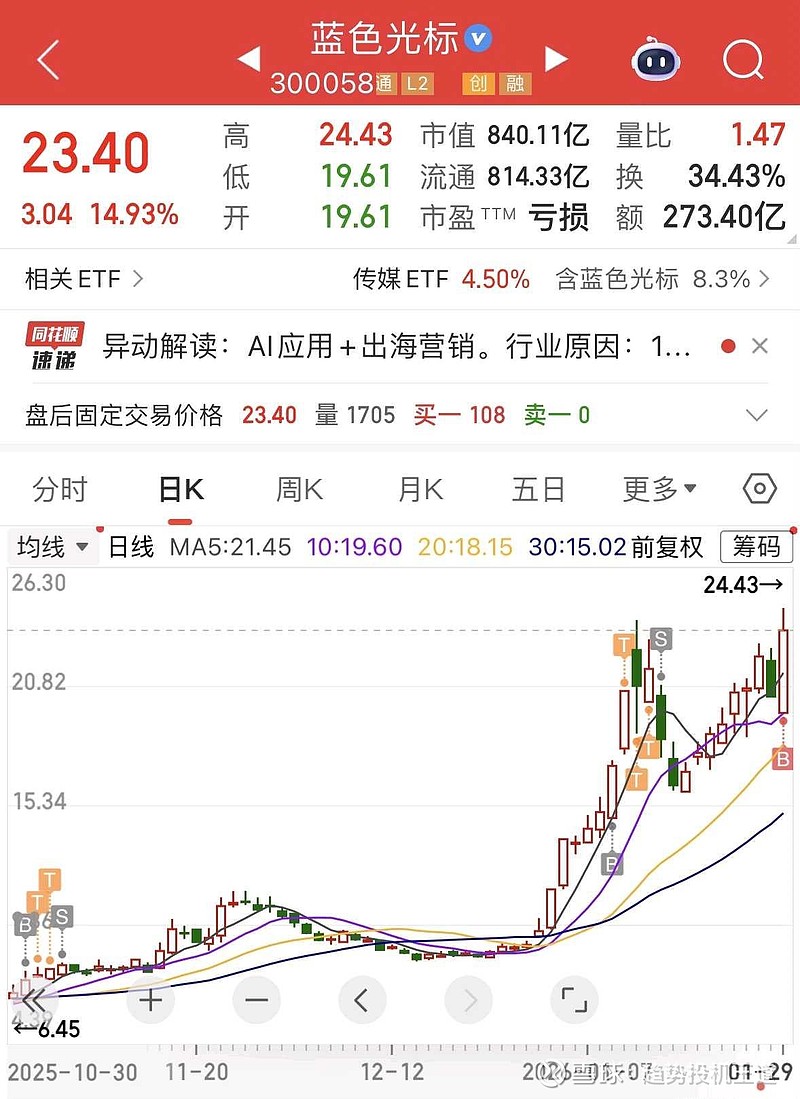Dismiss the 异动解读 news banner with X
The image size is (800, 1099).
click(760, 345)
